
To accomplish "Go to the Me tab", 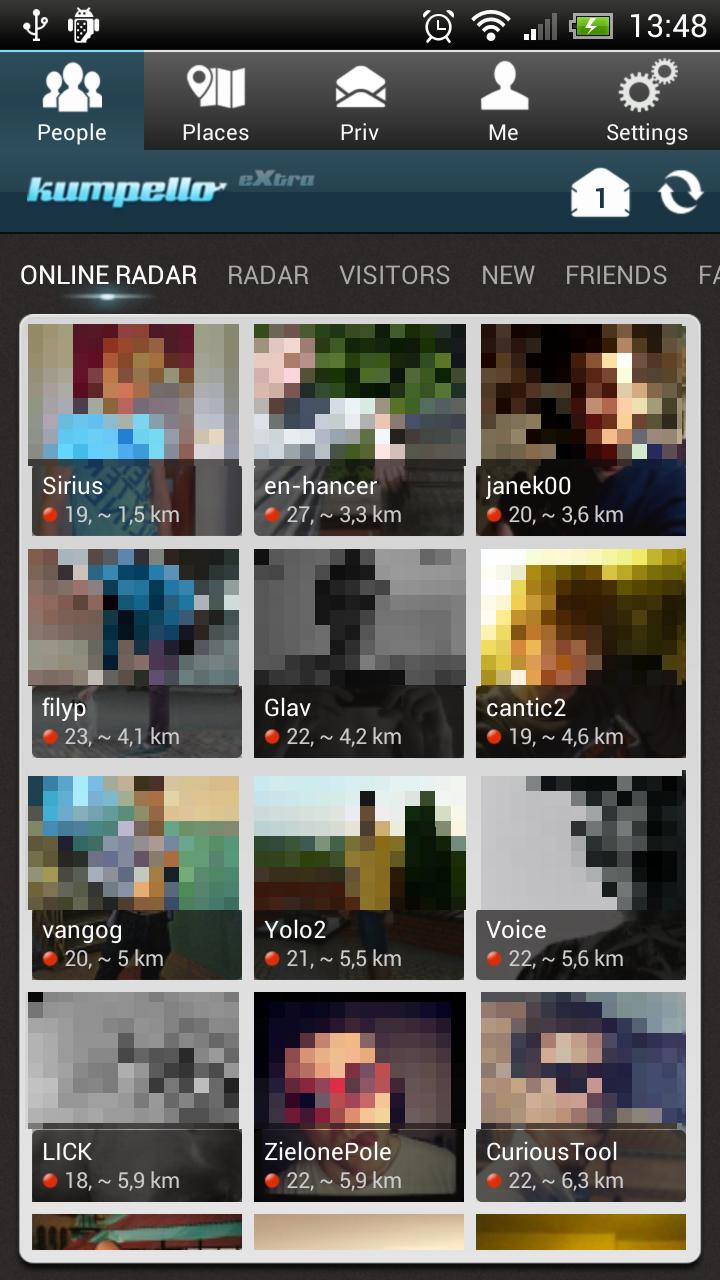I will pos(503,102).
